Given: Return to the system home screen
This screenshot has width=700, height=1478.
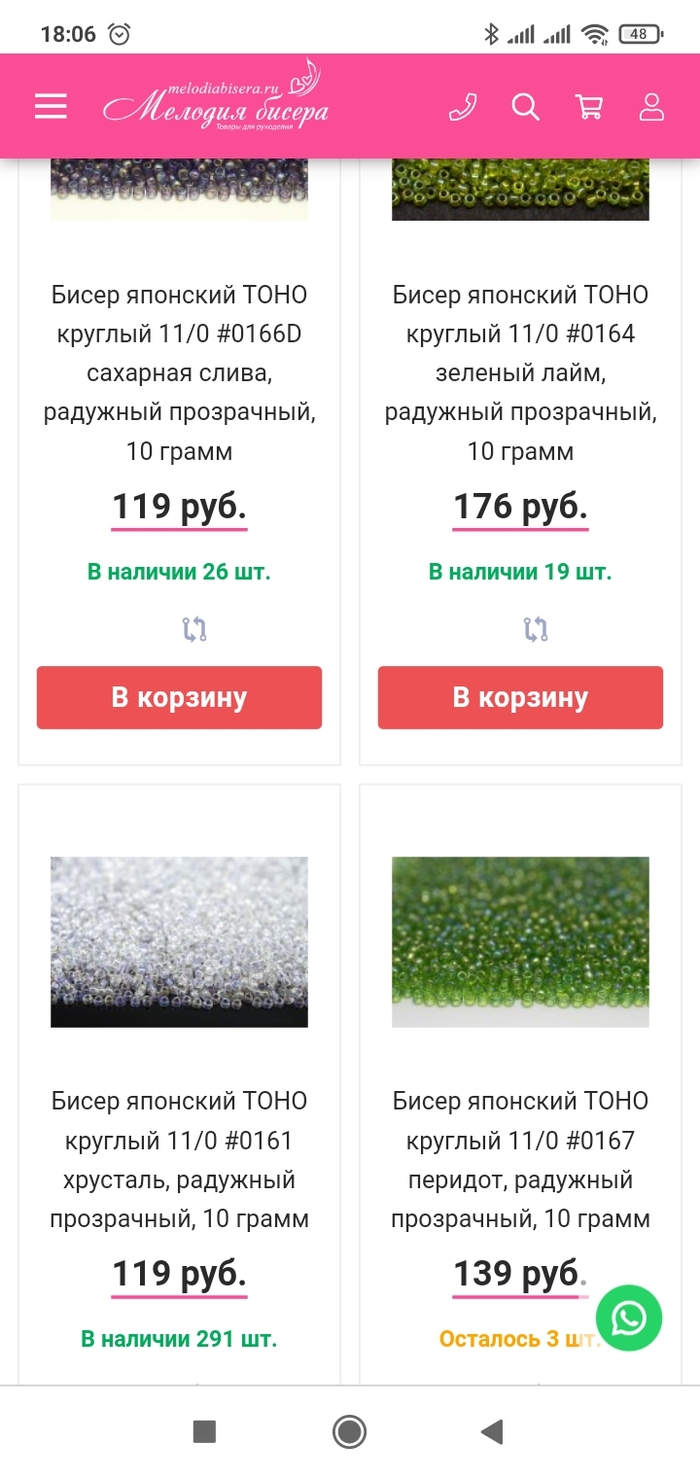Looking at the screenshot, I should click(x=350, y=1432).
